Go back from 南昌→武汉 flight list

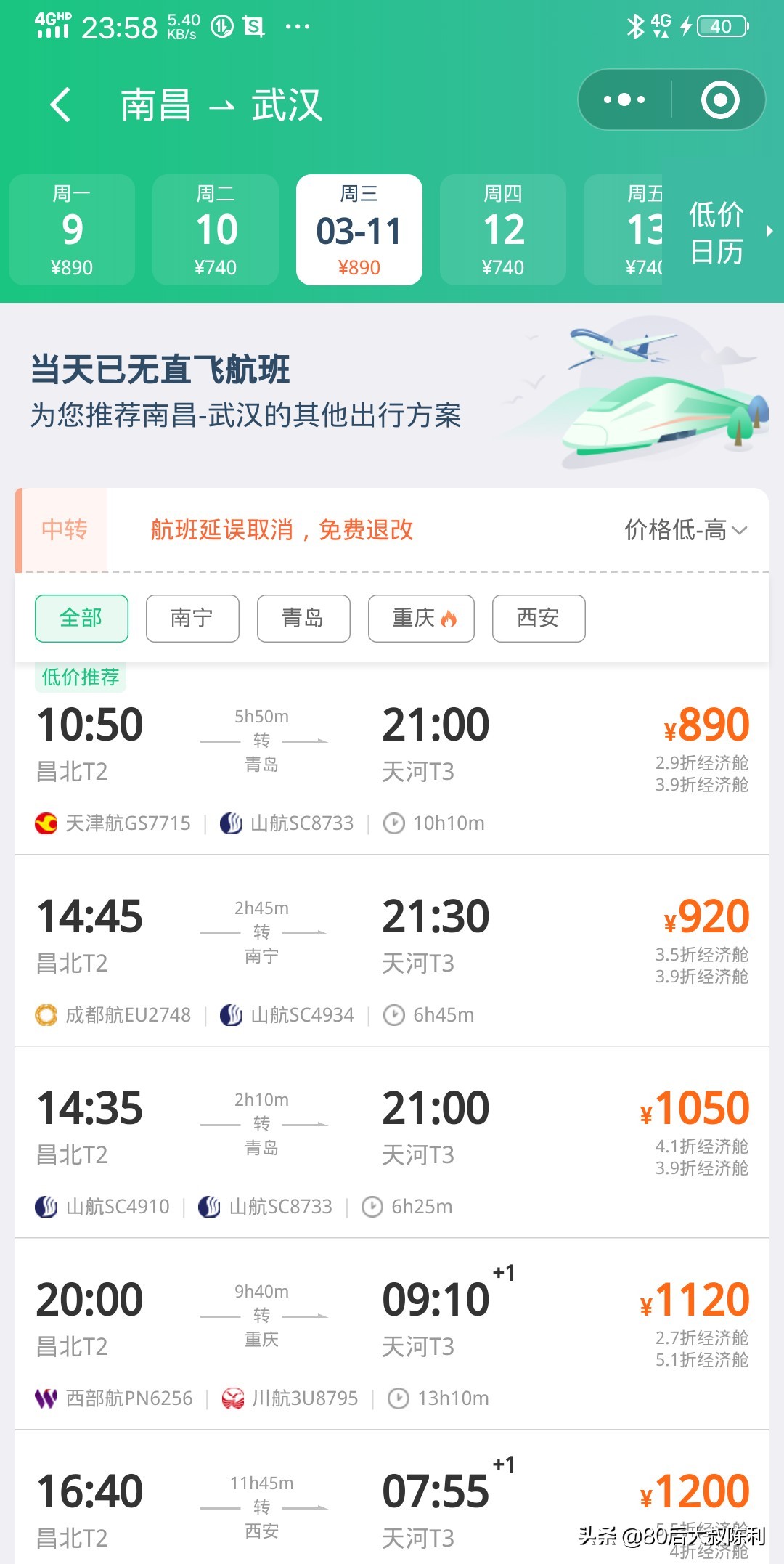coord(61,105)
